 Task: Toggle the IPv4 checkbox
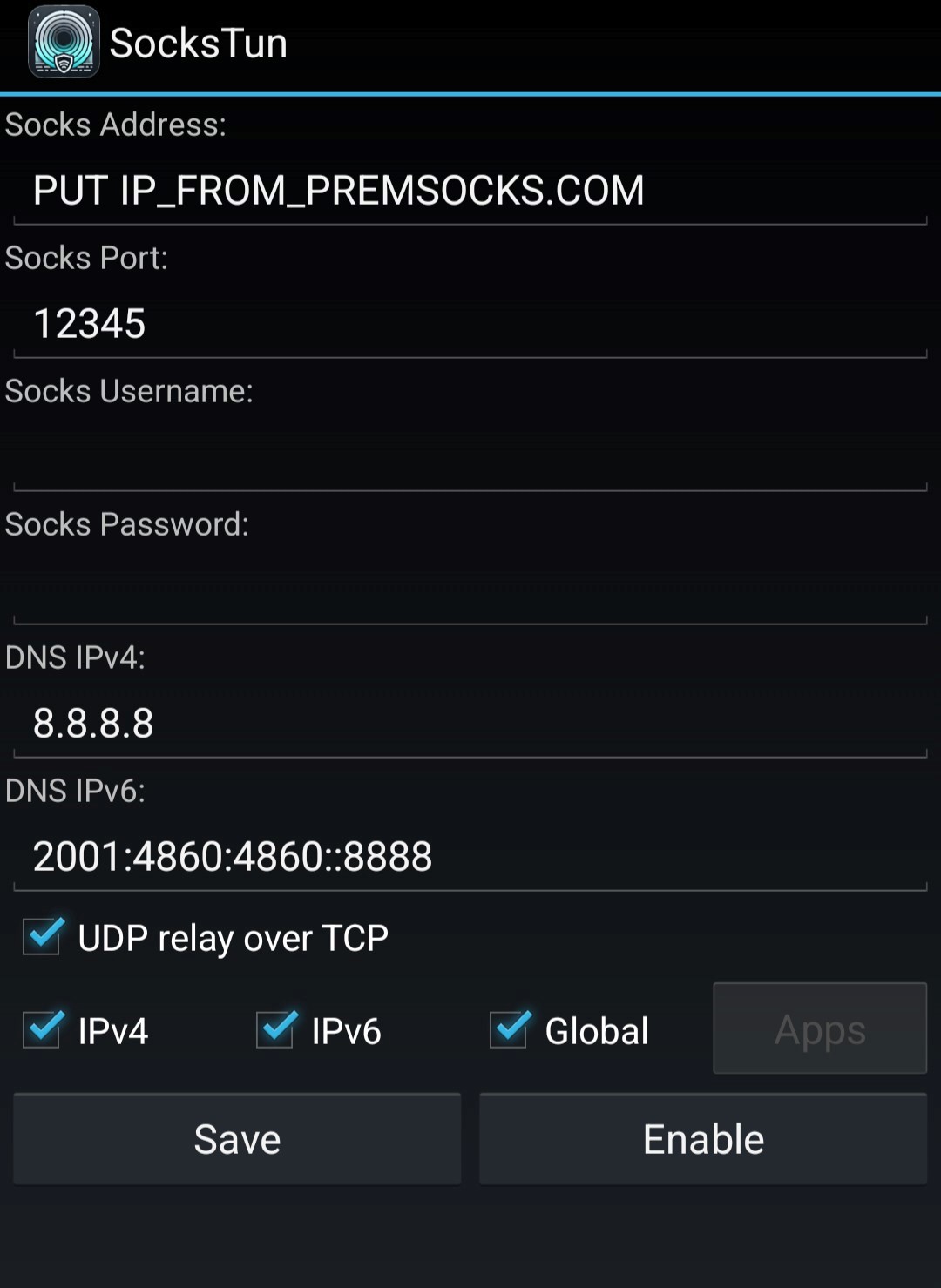coord(43,1030)
